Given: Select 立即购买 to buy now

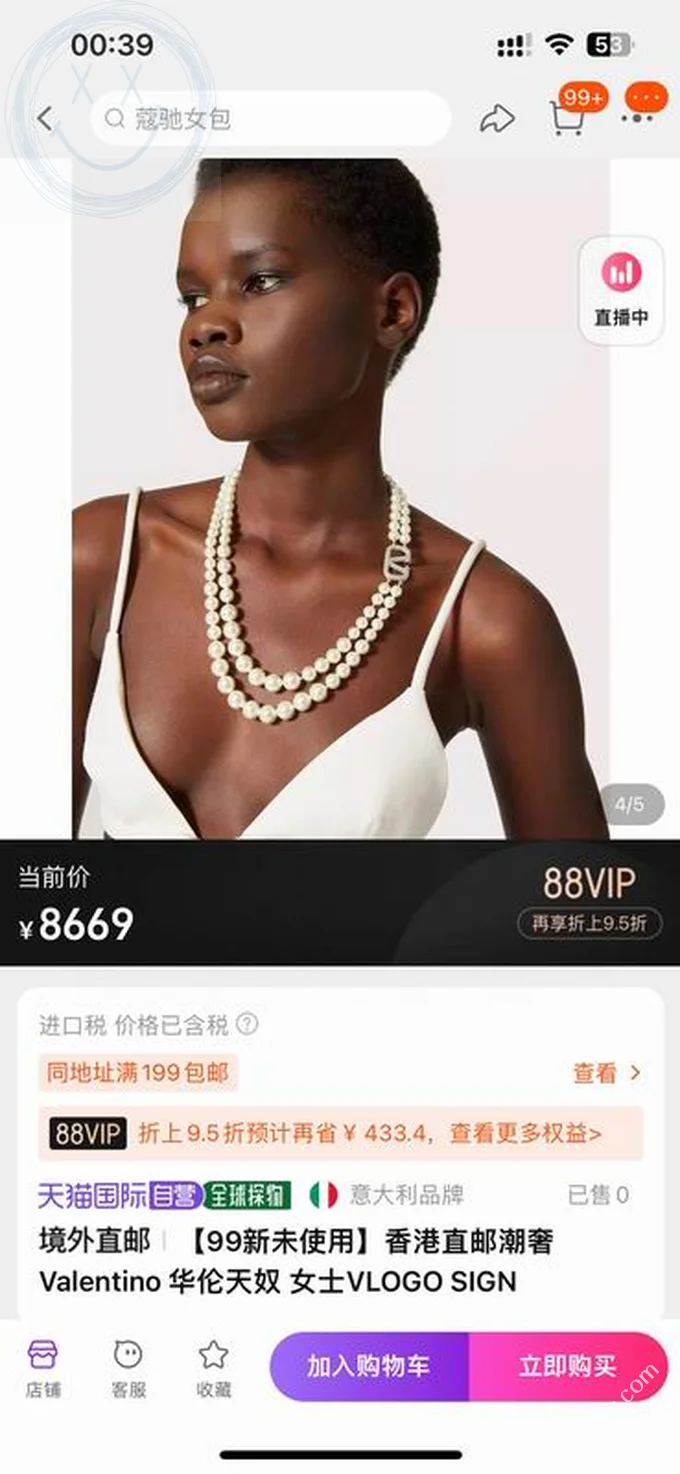Looking at the screenshot, I should [567, 1366].
